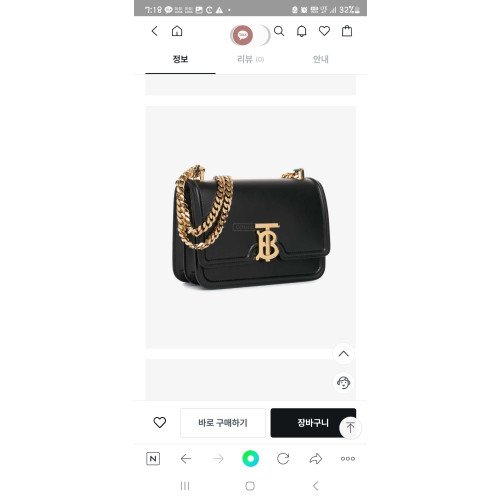
Task: Tap the chevron-up floating button
Action: click(344, 354)
